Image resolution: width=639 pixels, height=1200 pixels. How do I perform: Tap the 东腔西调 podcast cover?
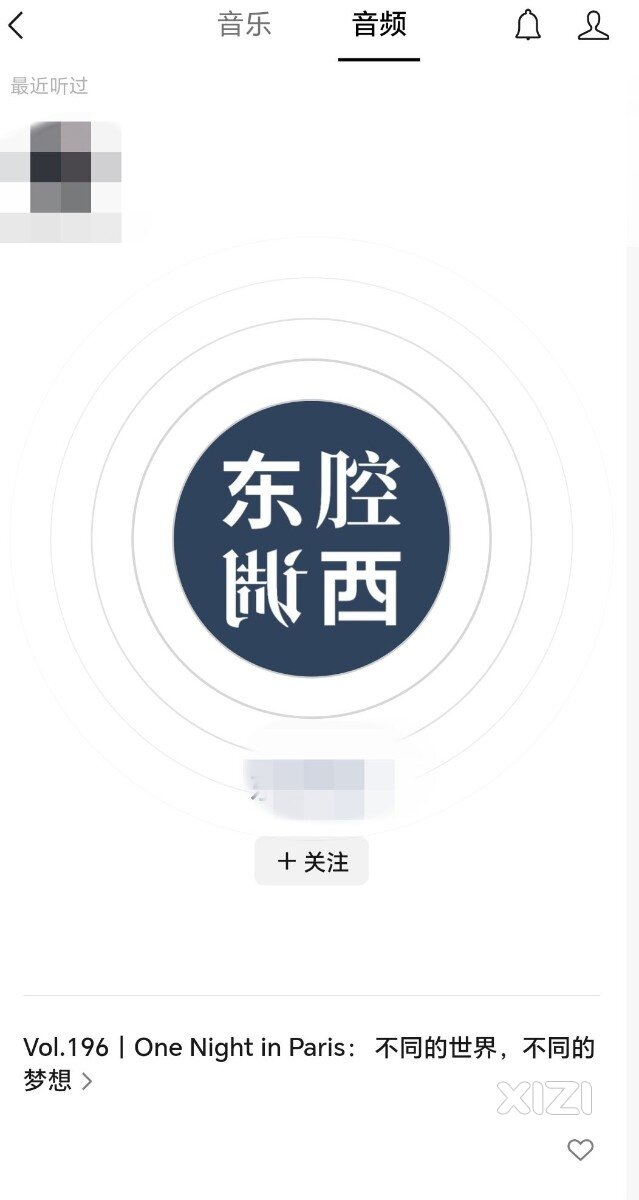coord(312,538)
